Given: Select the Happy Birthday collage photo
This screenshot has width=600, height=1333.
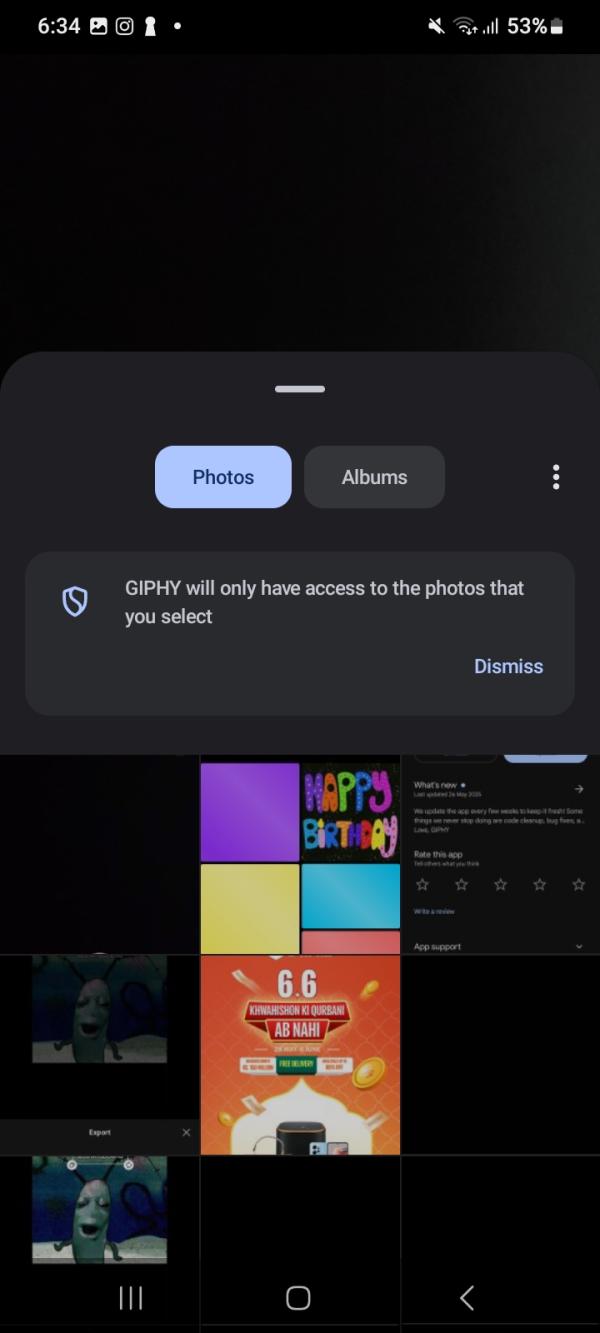Looking at the screenshot, I should click(300, 855).
